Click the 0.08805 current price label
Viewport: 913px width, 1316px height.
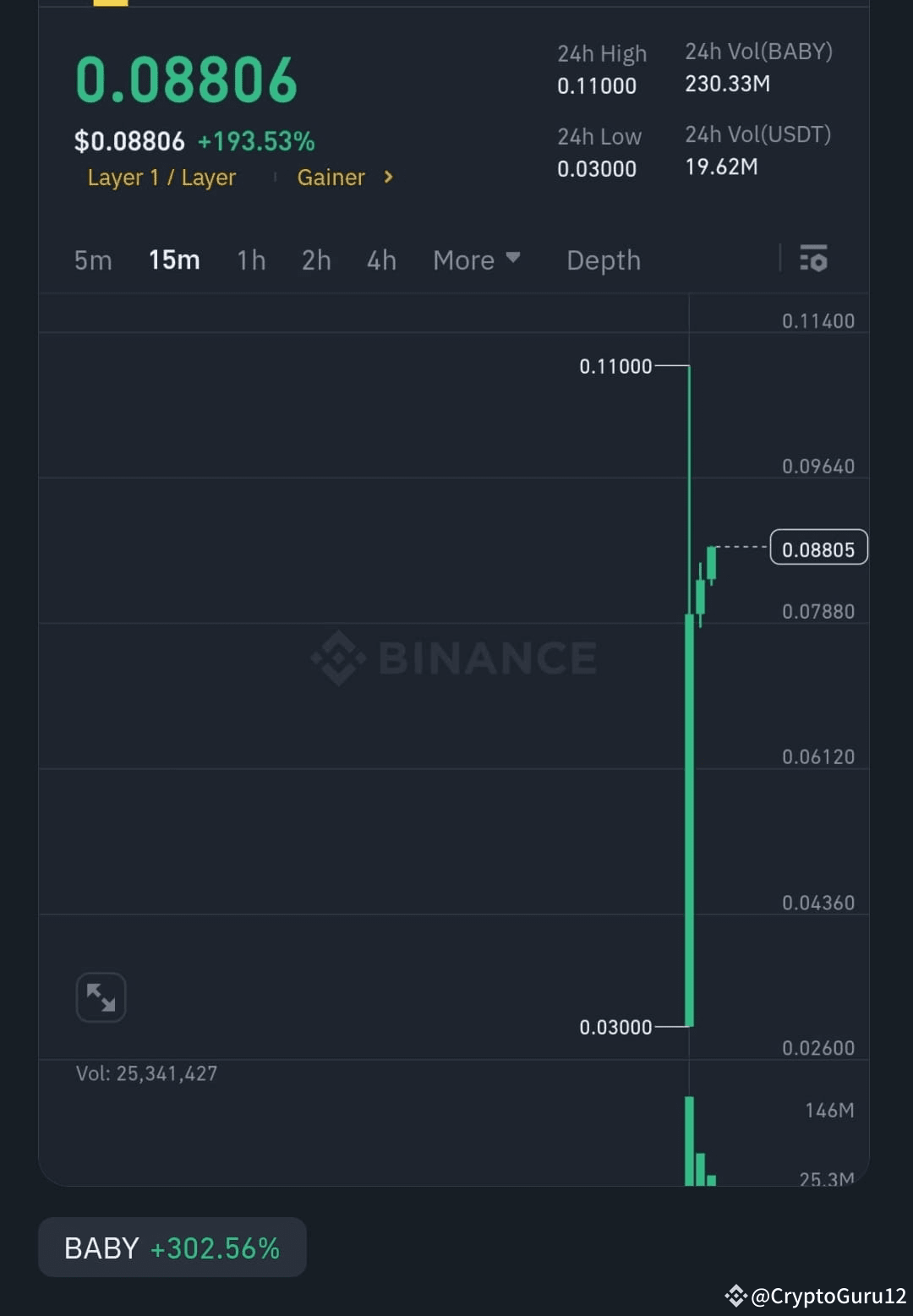click(x=817, y=548)
